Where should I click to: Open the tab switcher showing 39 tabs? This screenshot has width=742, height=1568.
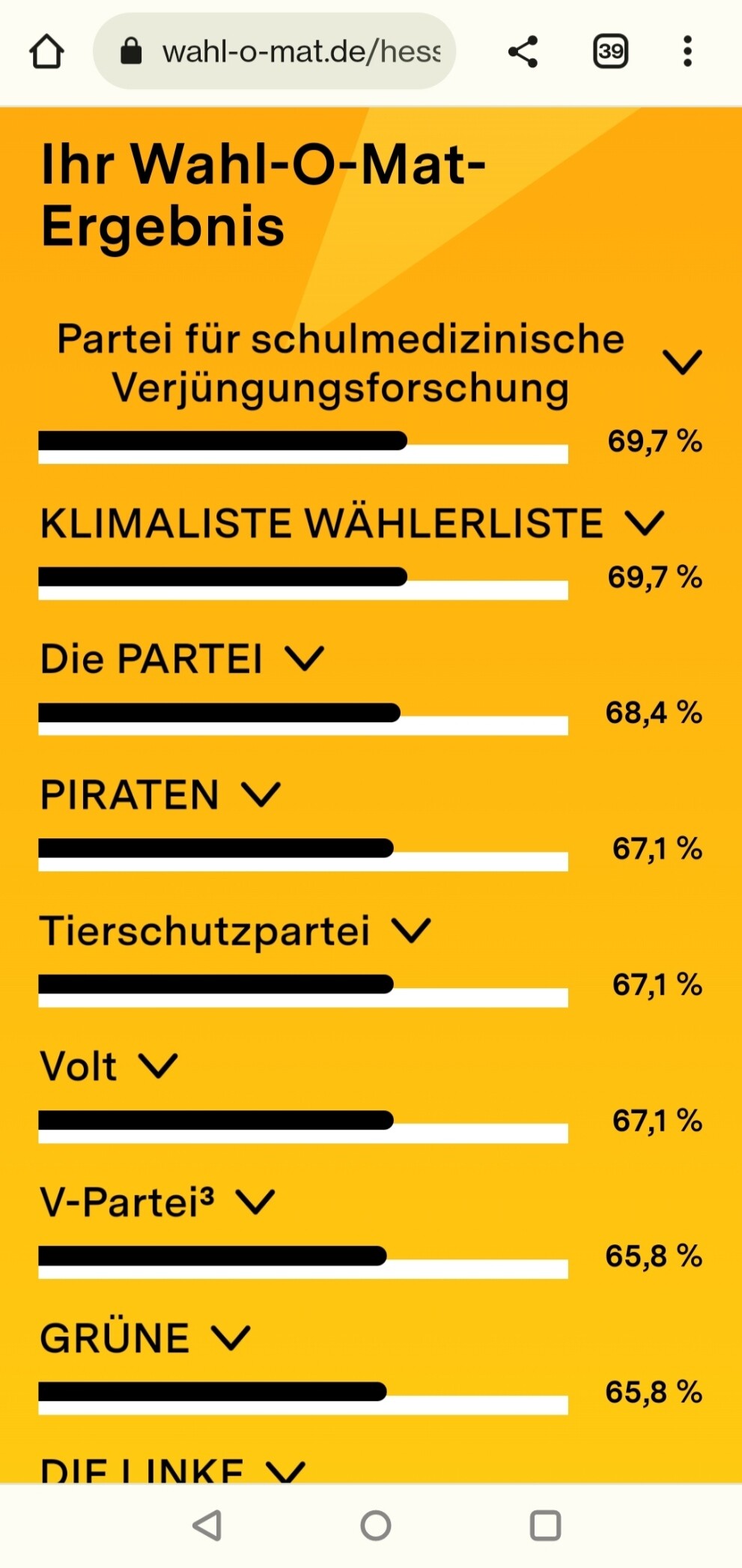pos(610,52)
